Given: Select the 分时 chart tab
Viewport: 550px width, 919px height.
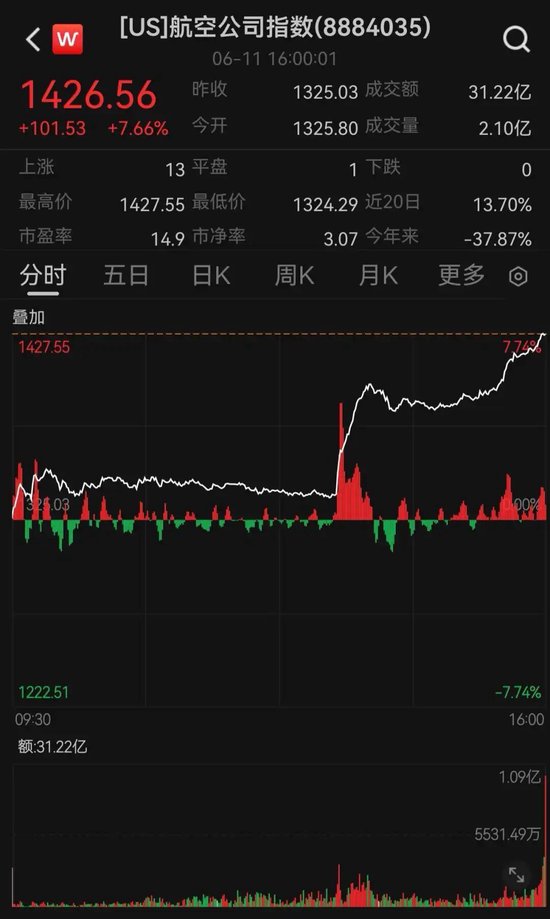Looking at the screenshot, I should tap(43, 275).
